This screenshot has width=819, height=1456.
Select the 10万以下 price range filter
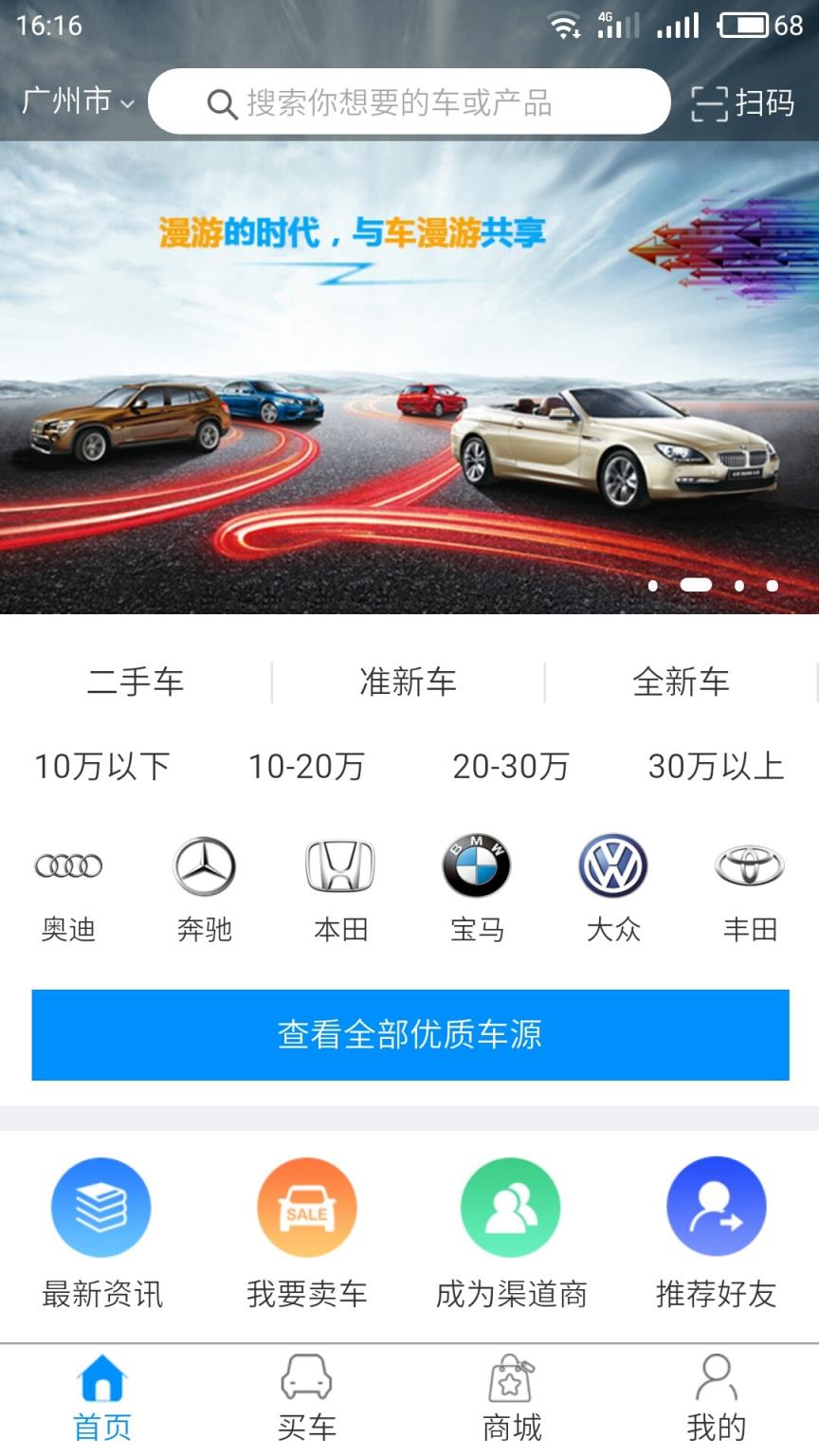coord(102,766)
